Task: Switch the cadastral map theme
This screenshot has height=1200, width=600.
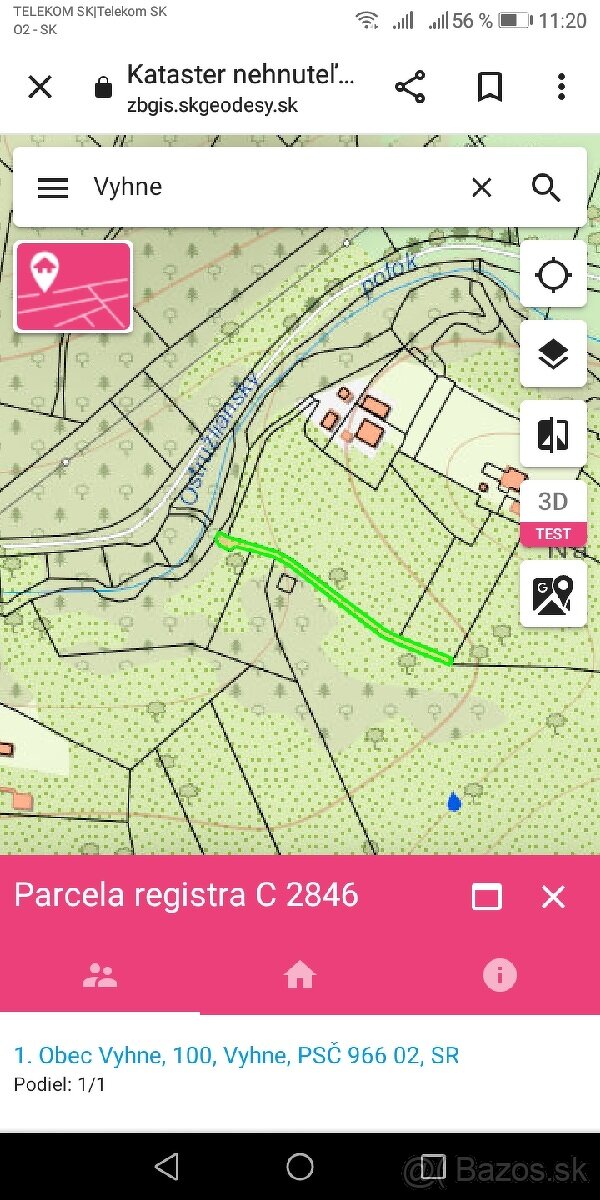Action: pyautogui.click(x=73, y=286)
